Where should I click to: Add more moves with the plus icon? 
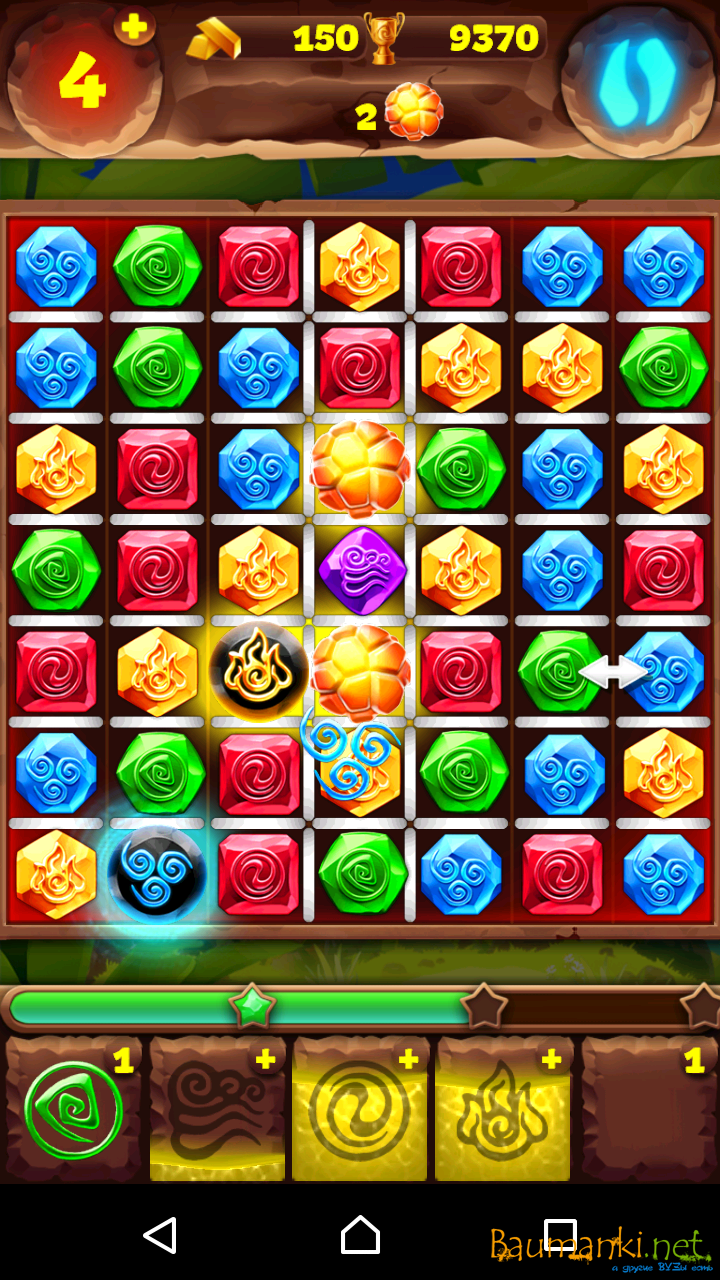[134, 26]
